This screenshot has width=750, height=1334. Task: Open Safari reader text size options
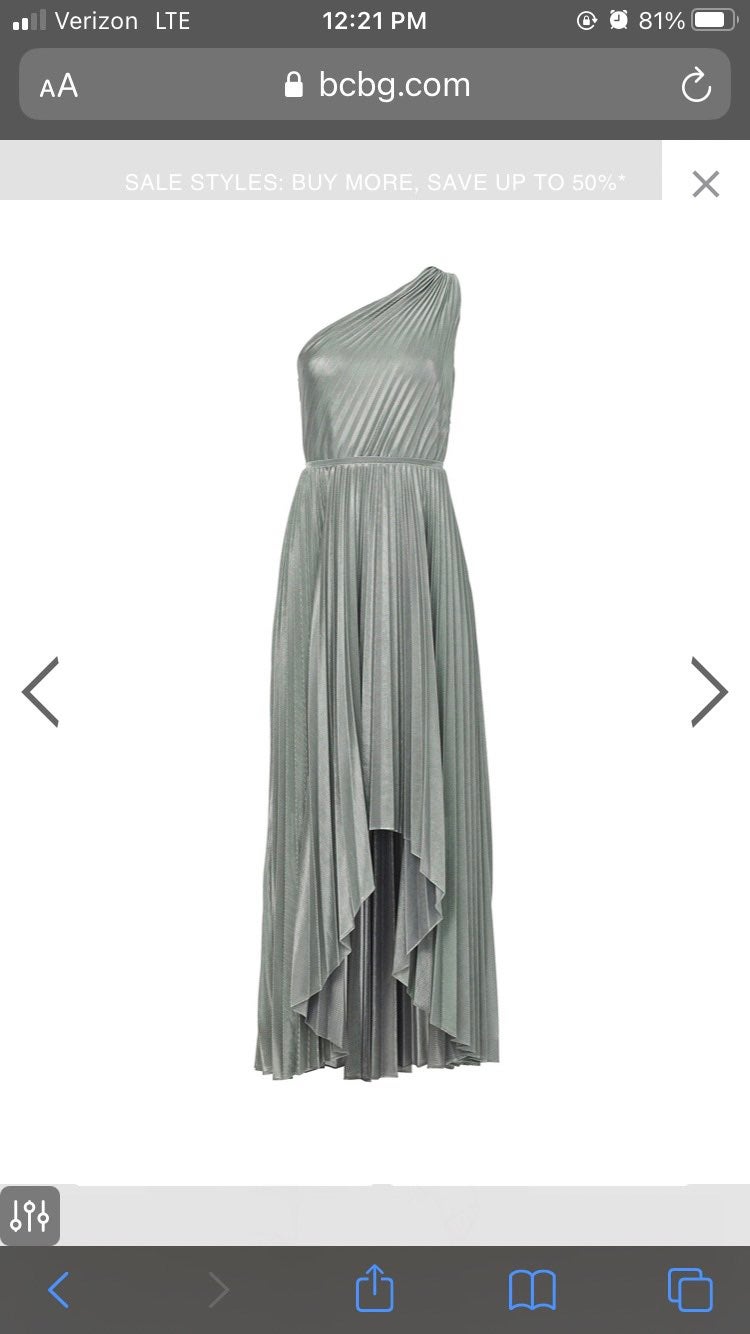pos(58,86)
